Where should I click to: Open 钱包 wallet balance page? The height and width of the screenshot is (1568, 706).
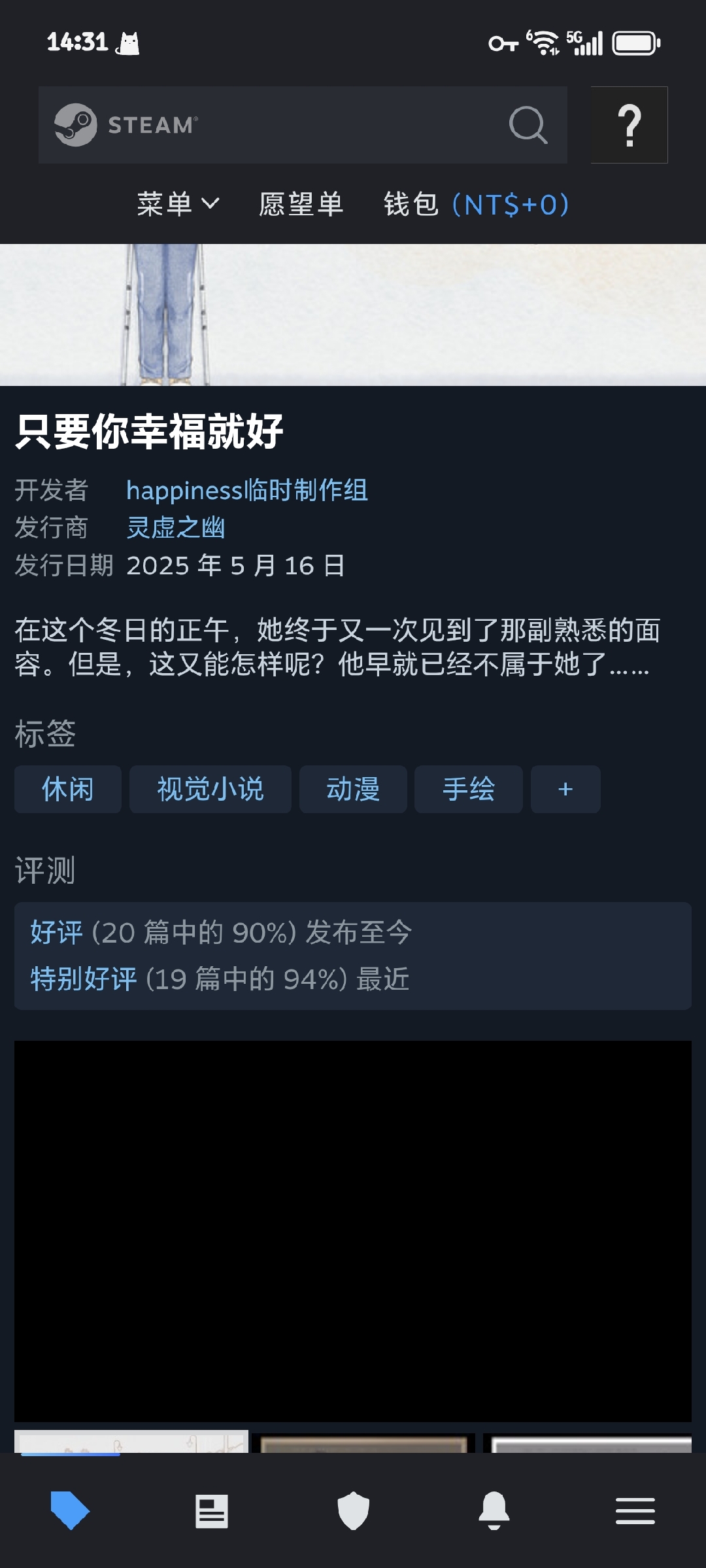tap(477, 205)
